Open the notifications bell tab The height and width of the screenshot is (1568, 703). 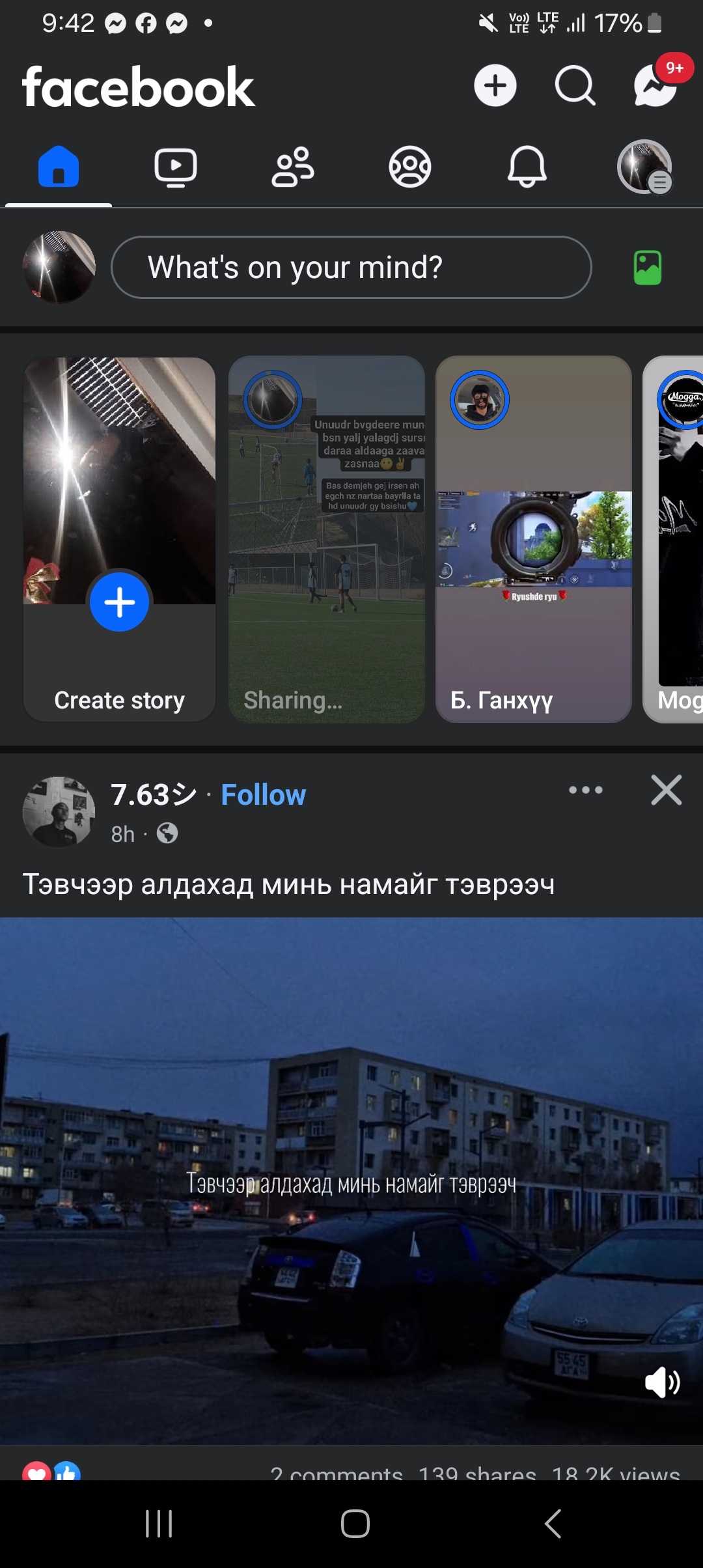(527, 167)
